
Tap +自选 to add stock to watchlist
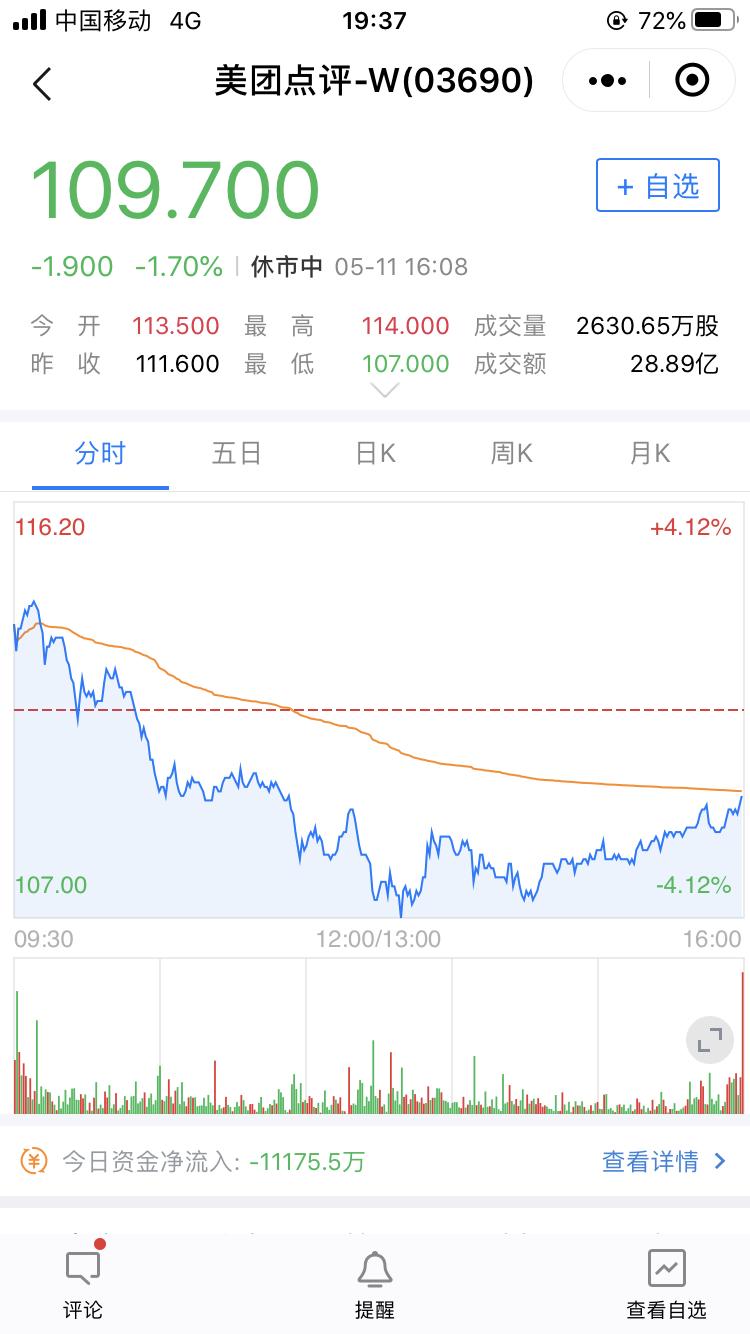657,186
